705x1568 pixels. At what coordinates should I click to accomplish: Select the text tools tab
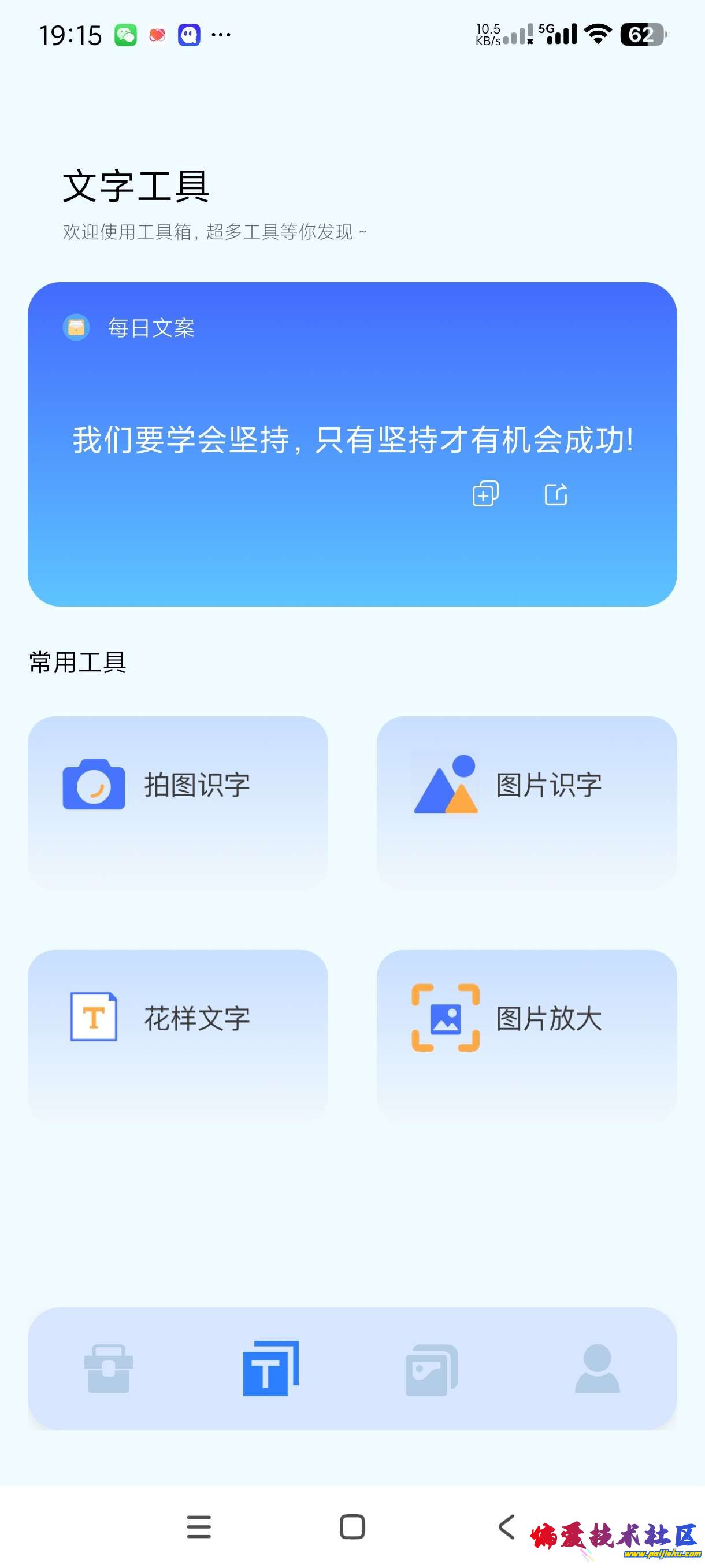270,1369
